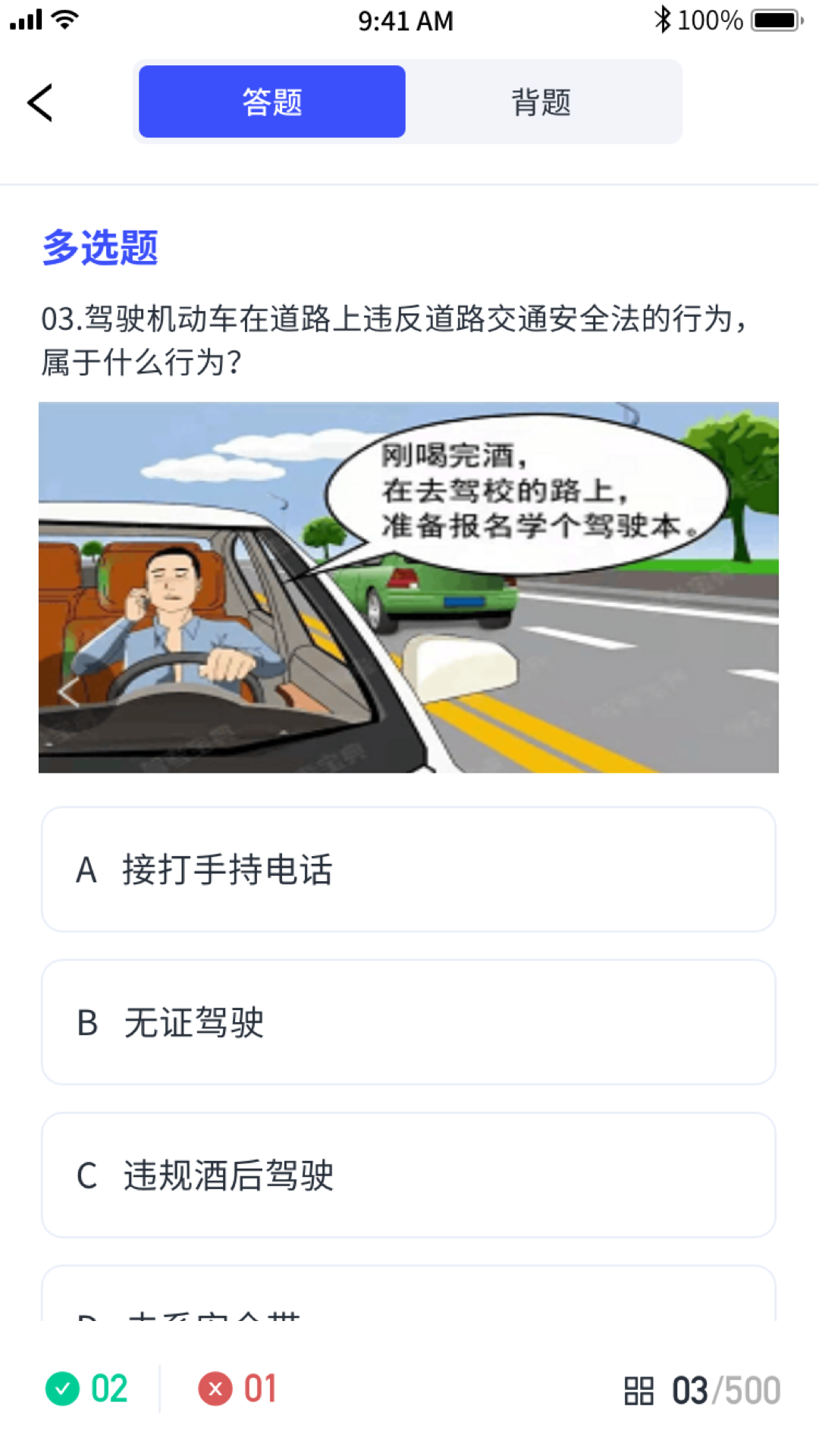Viewport: 819px width, 1456px height.
Task: Open the question grid 03/500
Action: click(701, 1390)
